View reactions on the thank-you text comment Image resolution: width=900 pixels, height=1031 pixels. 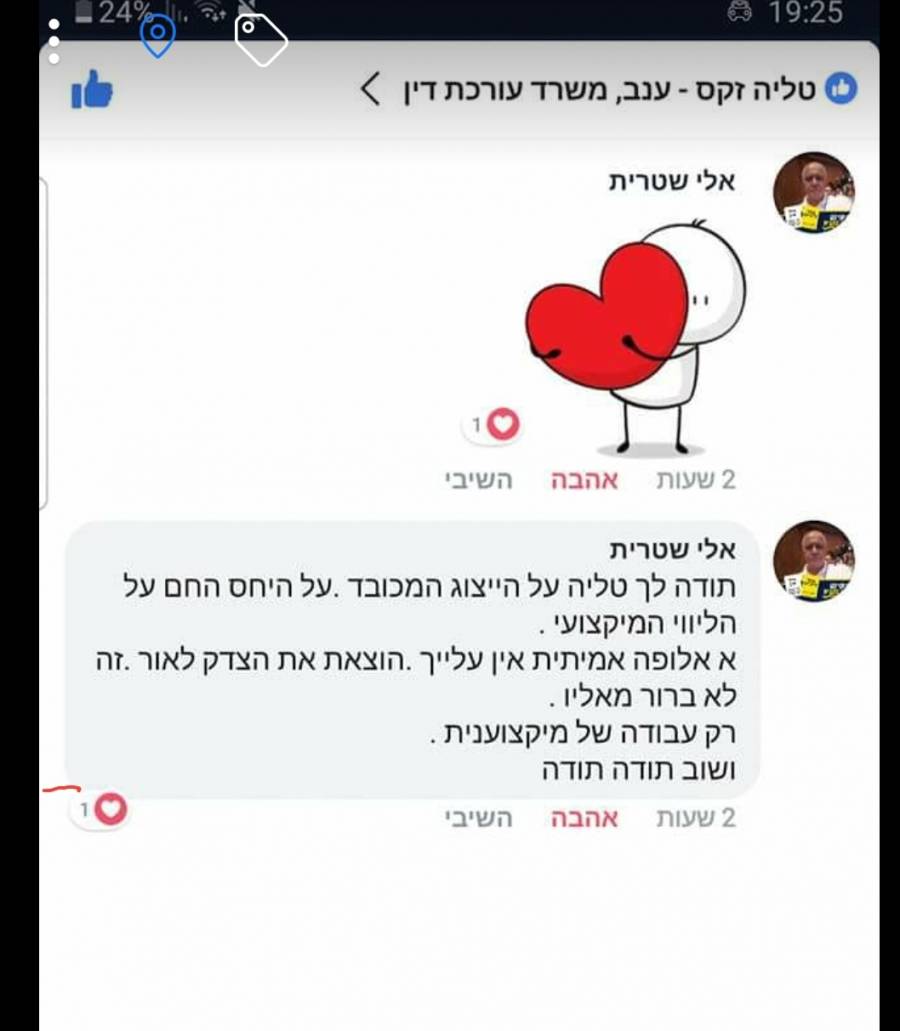[101, 809]
